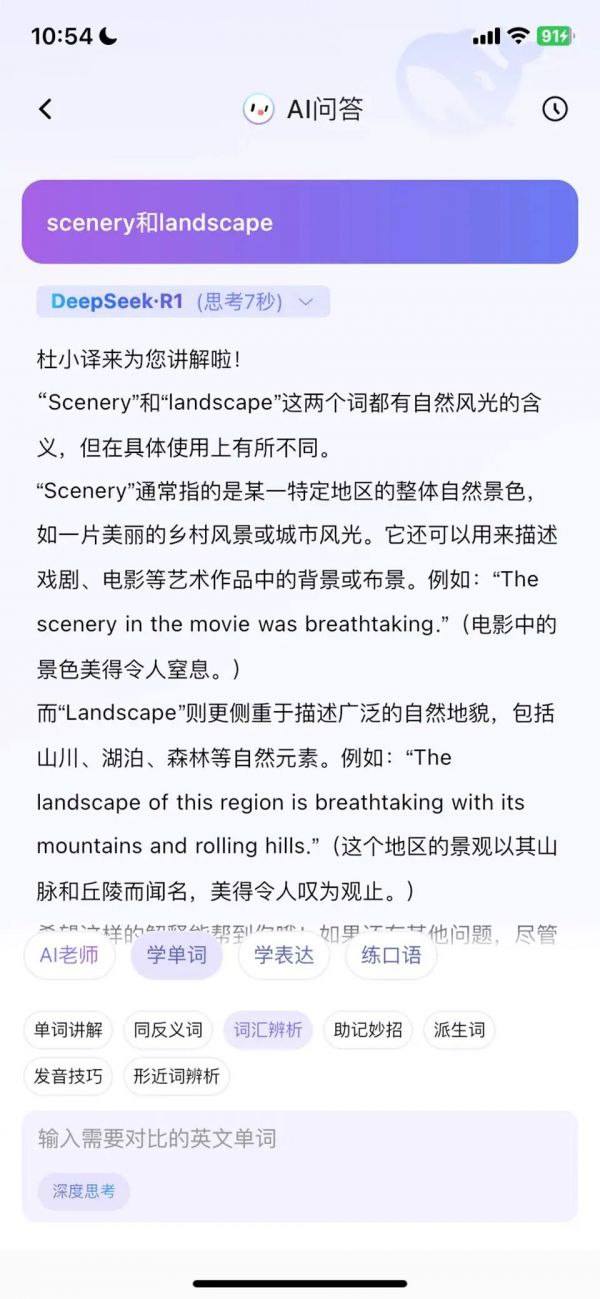
Task: Switch to the 学表达 tab
Action: [284, 954]
